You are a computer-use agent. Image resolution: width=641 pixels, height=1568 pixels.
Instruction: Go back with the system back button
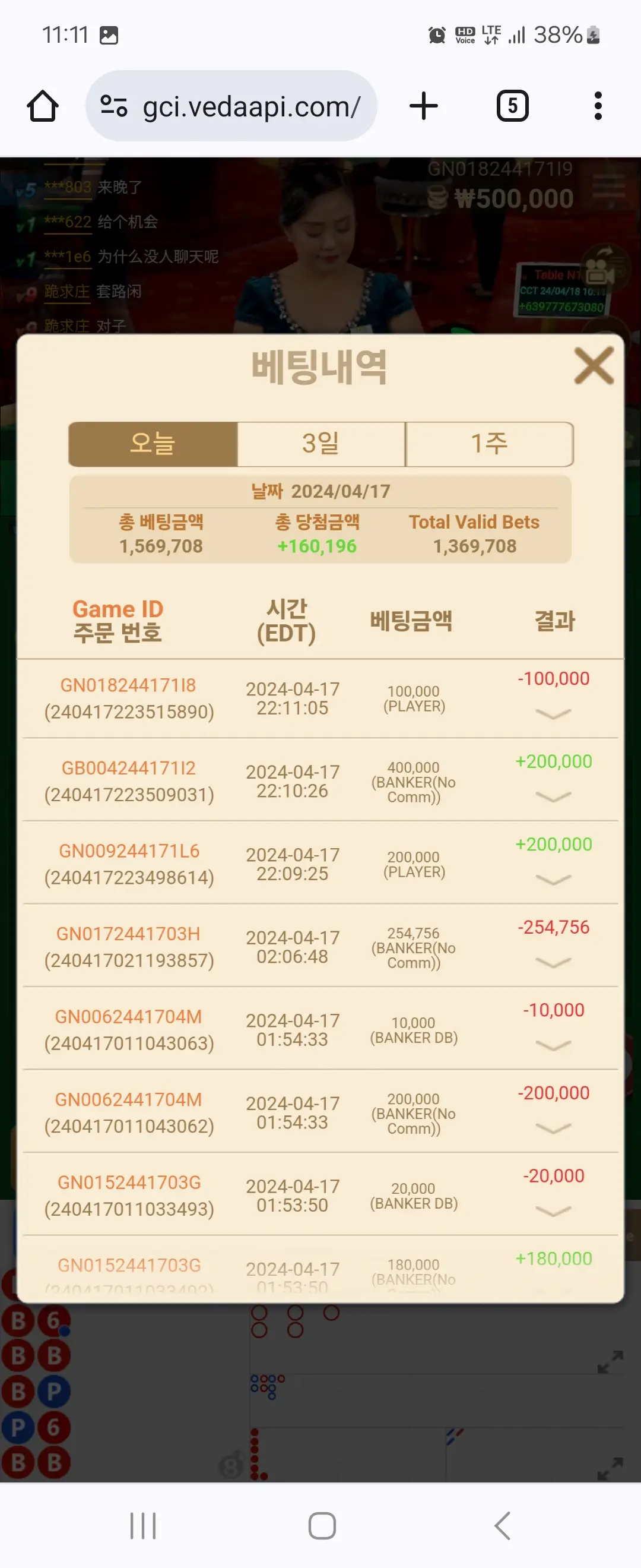[x=502, y=1525]
